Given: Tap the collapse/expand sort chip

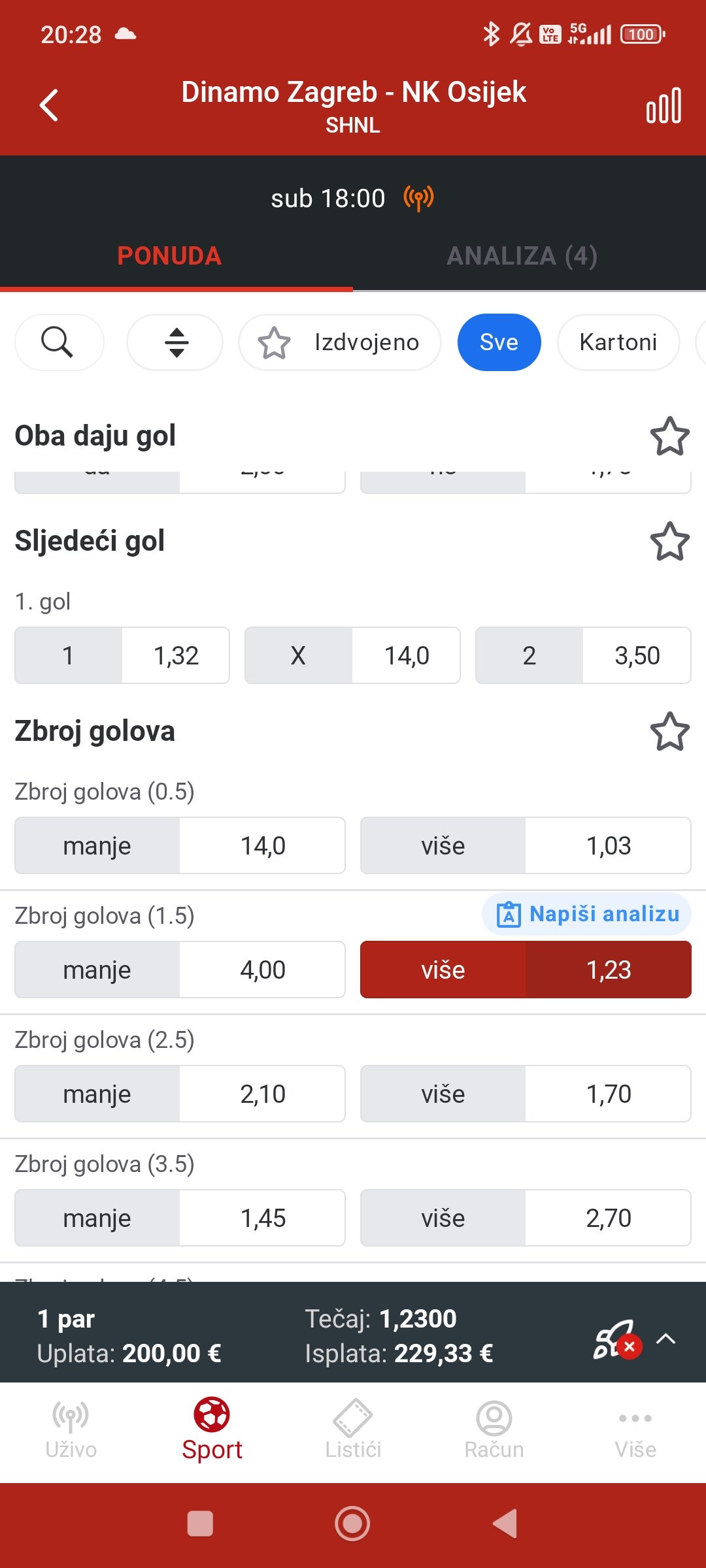Looking at the screenshot, I should pyautogui.click(x=175, y=342).
